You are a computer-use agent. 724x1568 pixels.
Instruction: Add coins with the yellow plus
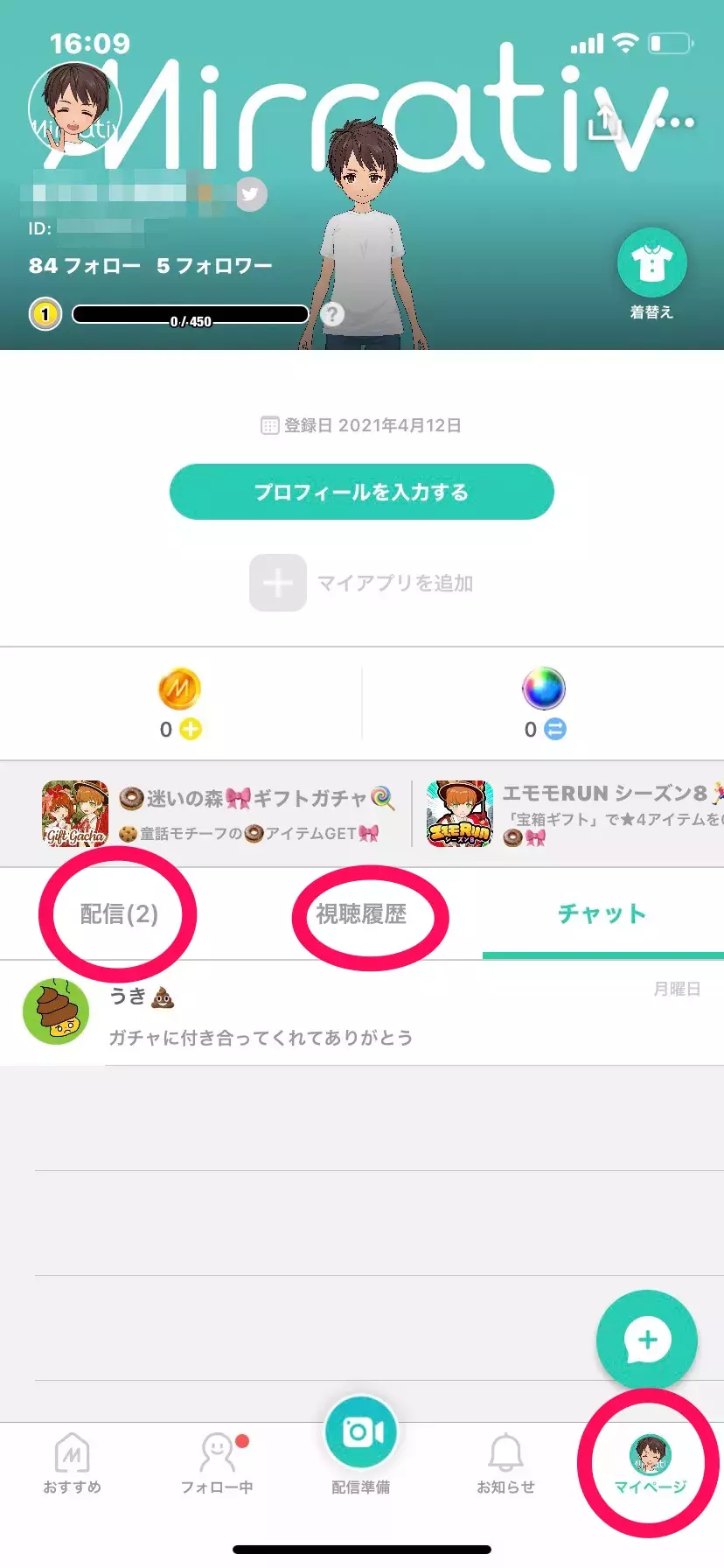click(191, 729)
